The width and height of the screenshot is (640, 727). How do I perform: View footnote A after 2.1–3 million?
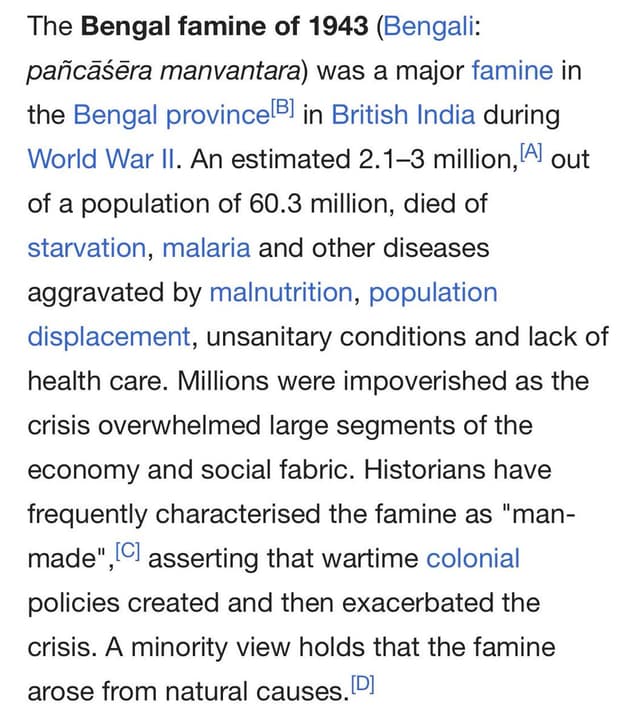tap(530, 151)
